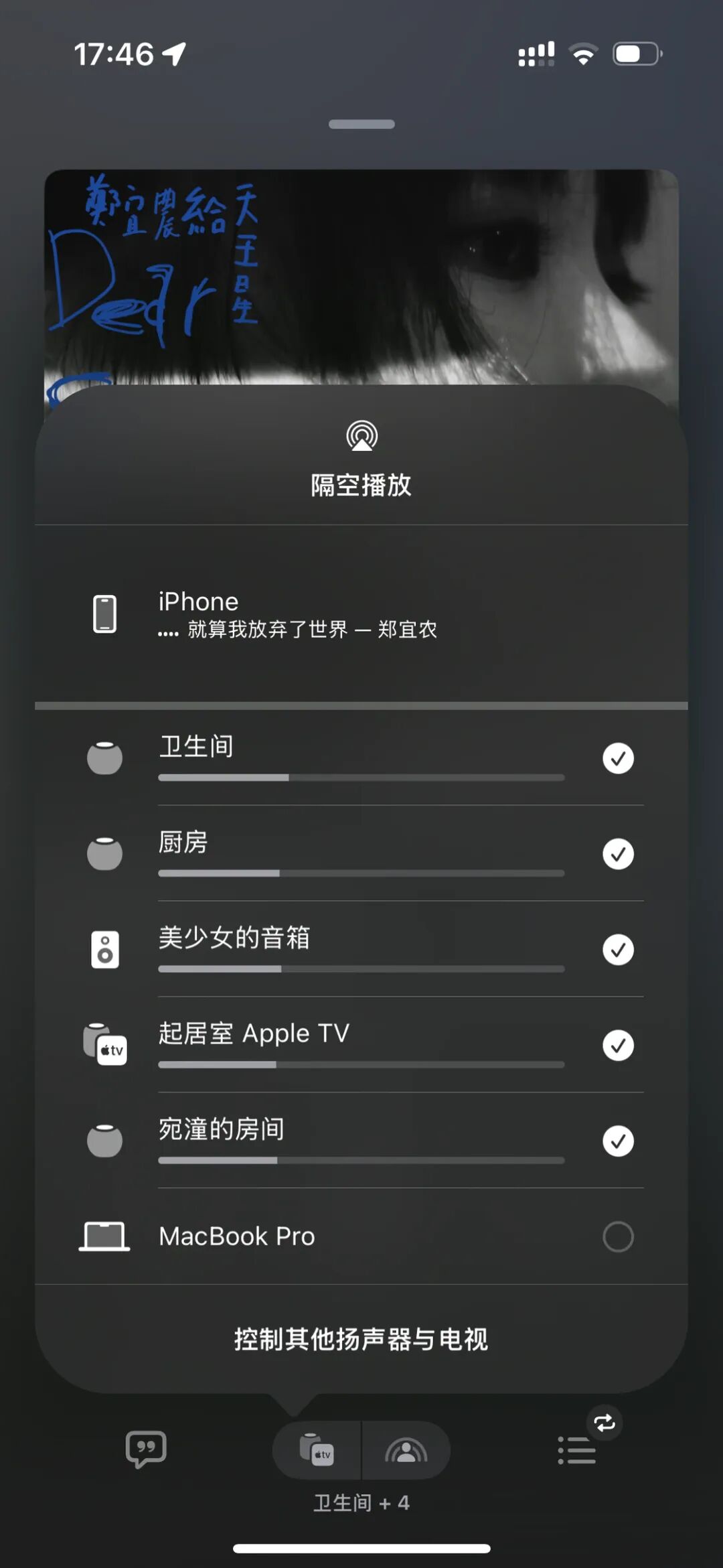The width and height of the screenshot is (723, 1568).
Task: Tap the 厨房 volume slider
Action: (361, 873)
